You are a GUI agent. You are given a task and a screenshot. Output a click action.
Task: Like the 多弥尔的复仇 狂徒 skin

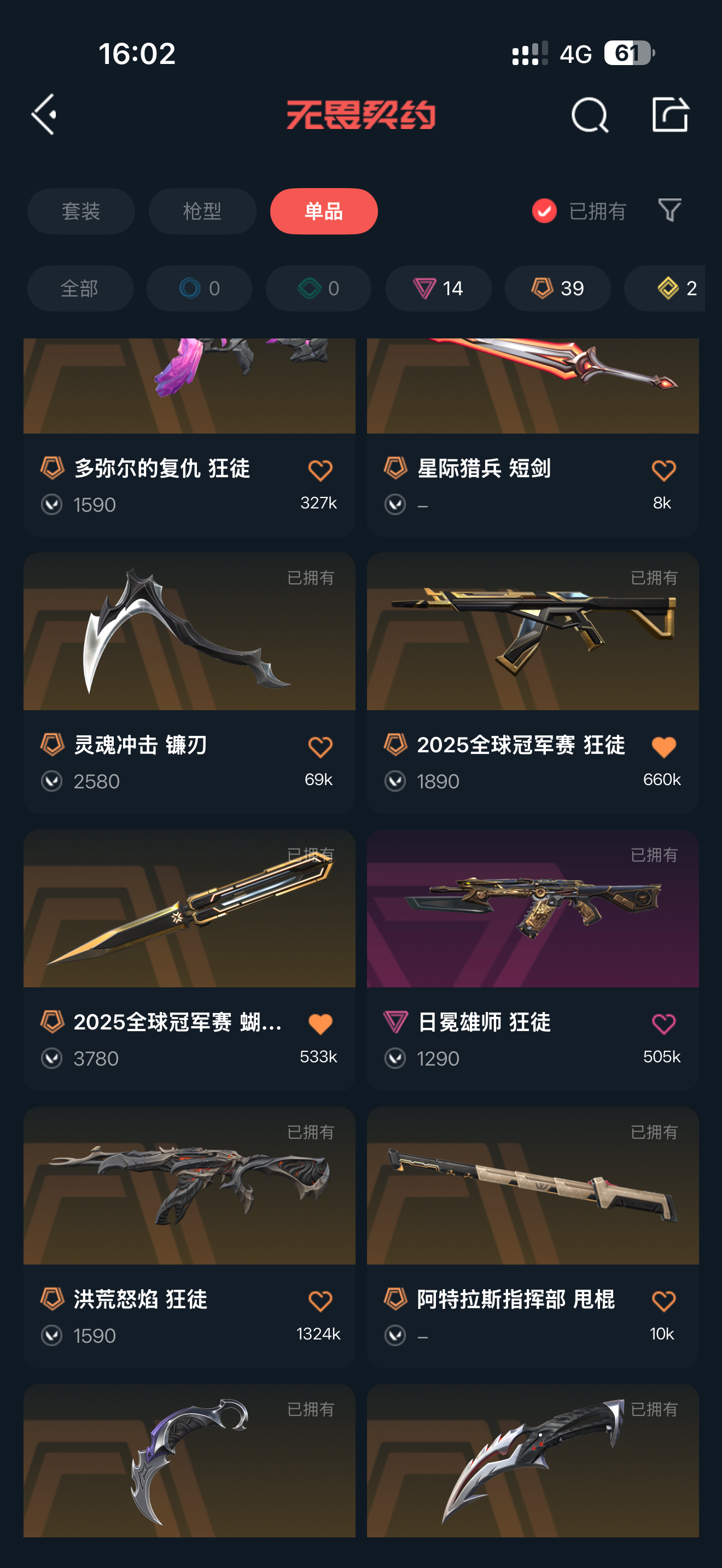point(320,471)
